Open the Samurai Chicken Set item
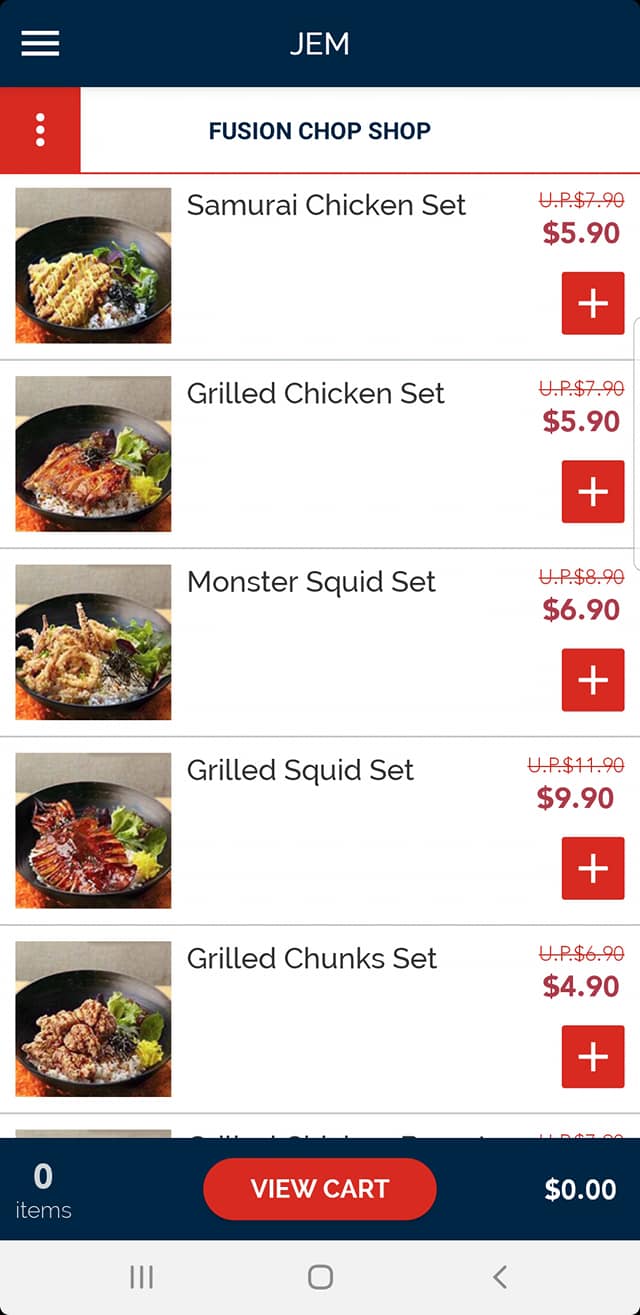The width and height of the screenshot is (640, 1315). coord(326,205)
